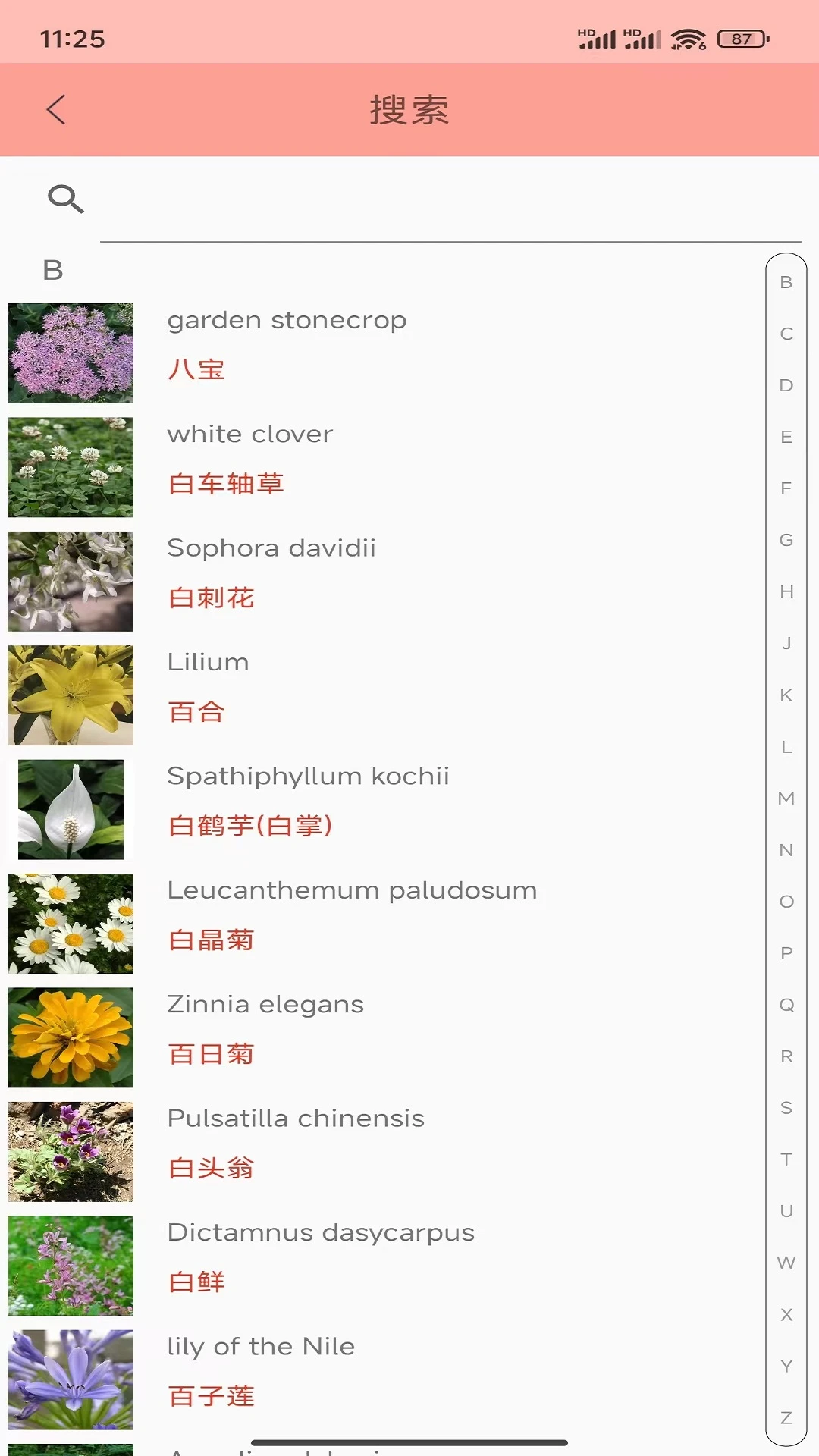Select the Spathiphyllum kochii flower image
The width and height of the screenshot is (819, 1456).
(x=71, y=809)
